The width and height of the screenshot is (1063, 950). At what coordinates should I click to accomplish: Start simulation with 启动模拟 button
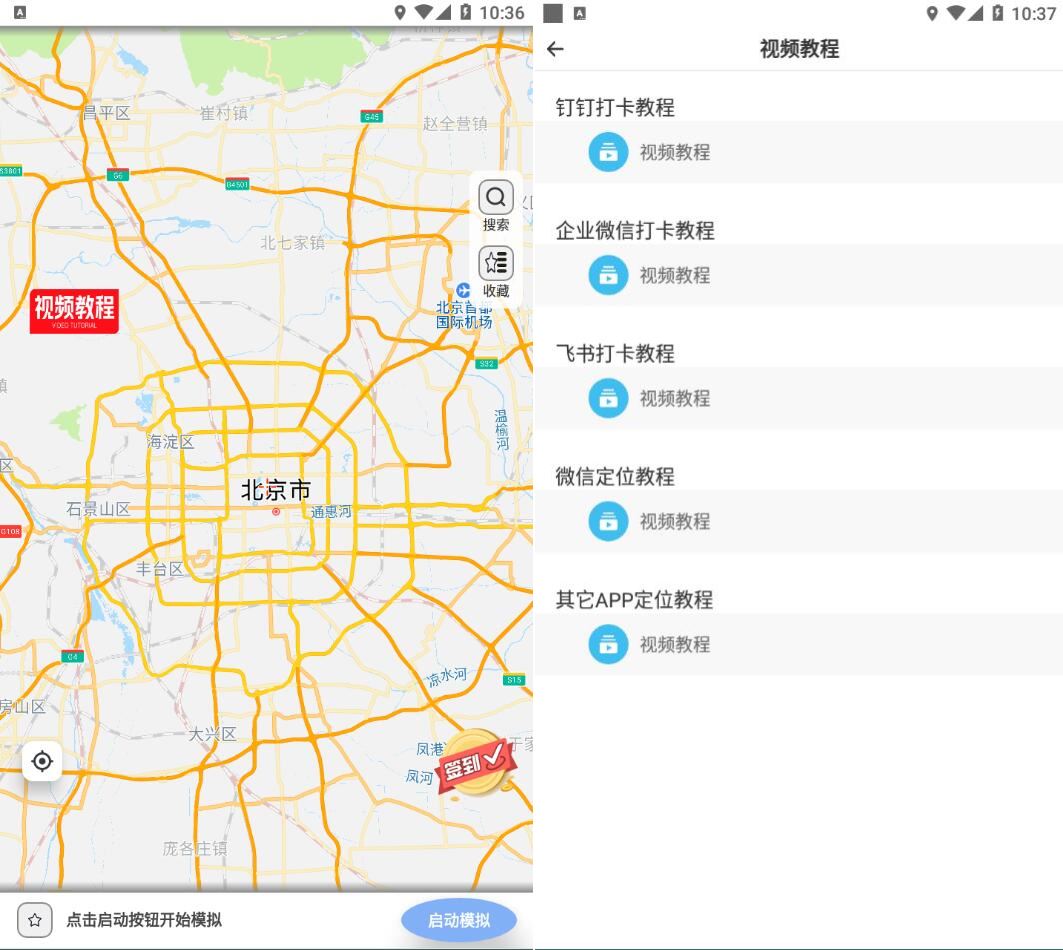point(459,920)
